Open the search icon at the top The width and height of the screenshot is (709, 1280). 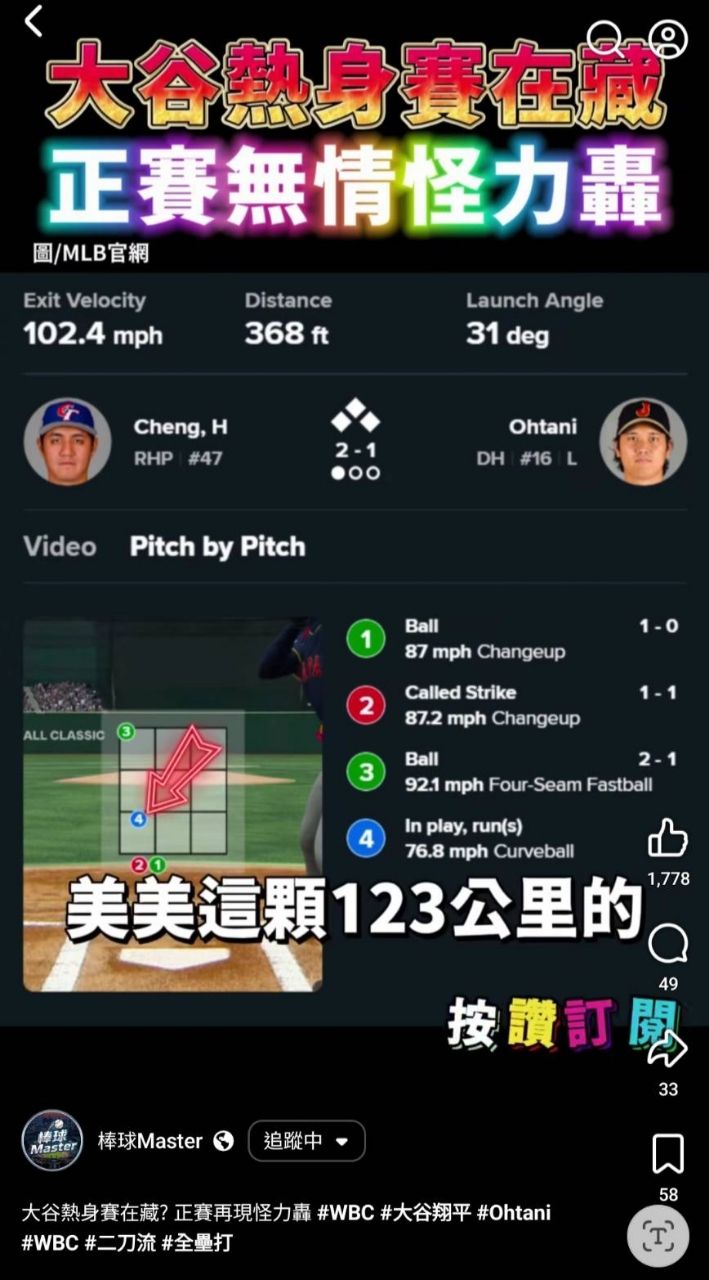605,38
